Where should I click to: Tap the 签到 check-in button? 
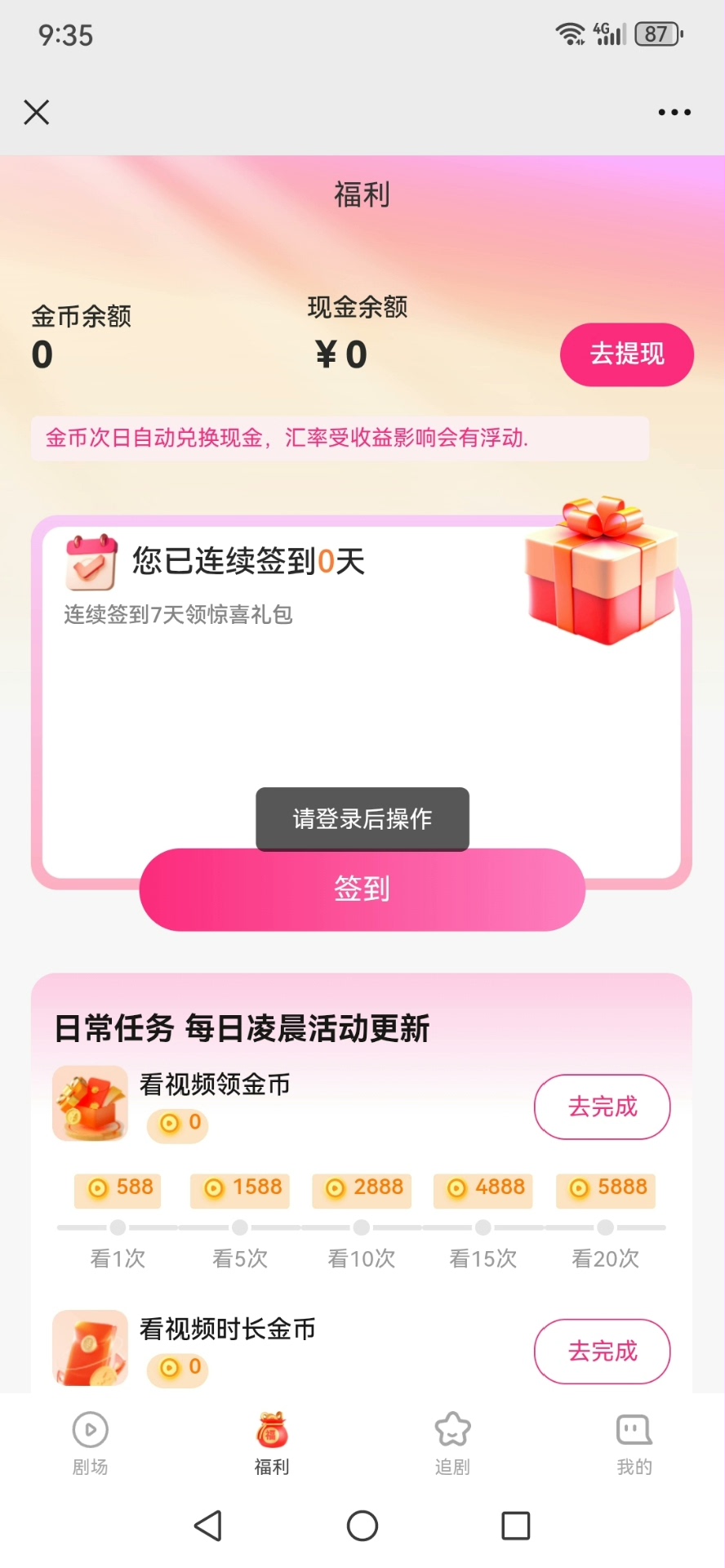pos(362,889)
